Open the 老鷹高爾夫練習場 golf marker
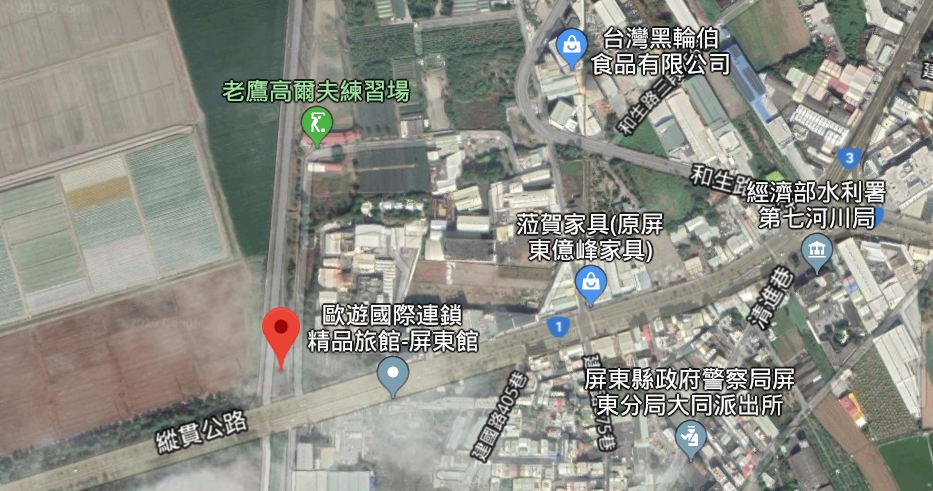The height and width of the screenshot is (491, 933). (317, 126)
